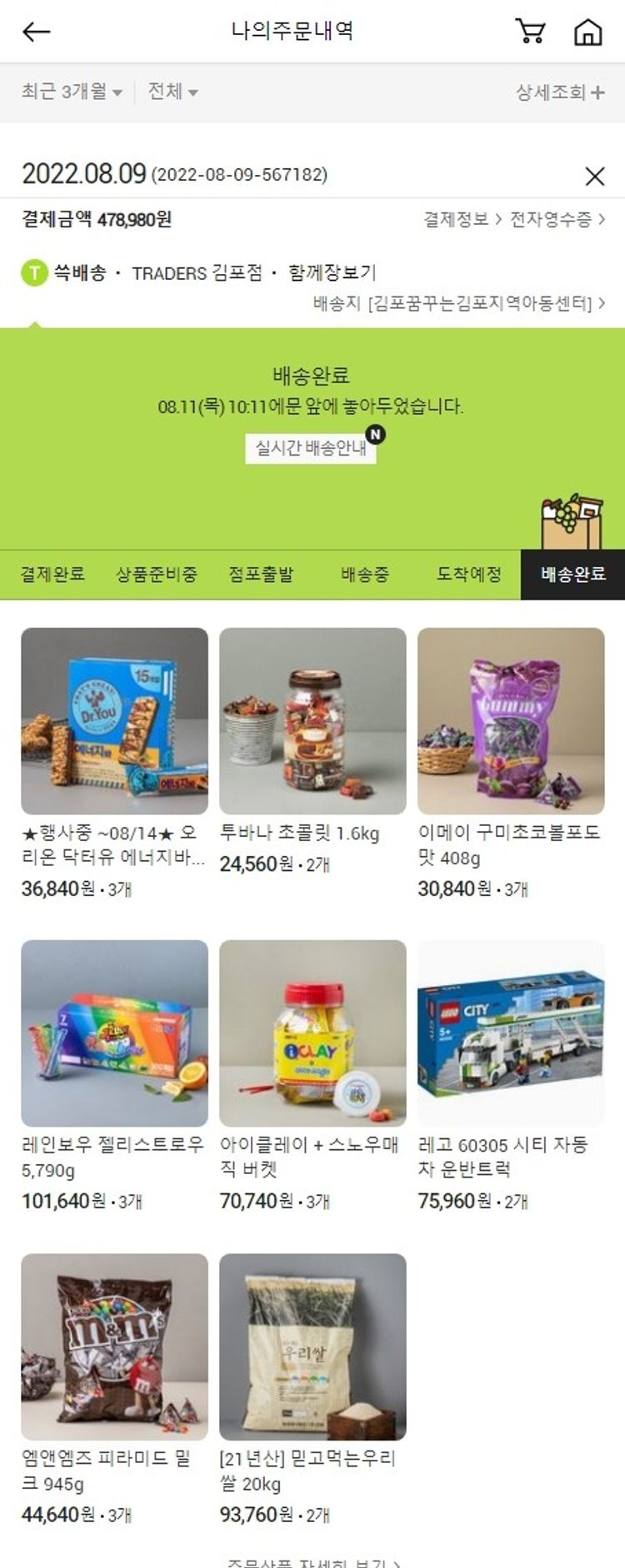Image resolution: width=625 pixels, height=1568 pixels.
Task: Go back with the arrow icon
Action: coord(36,32)
